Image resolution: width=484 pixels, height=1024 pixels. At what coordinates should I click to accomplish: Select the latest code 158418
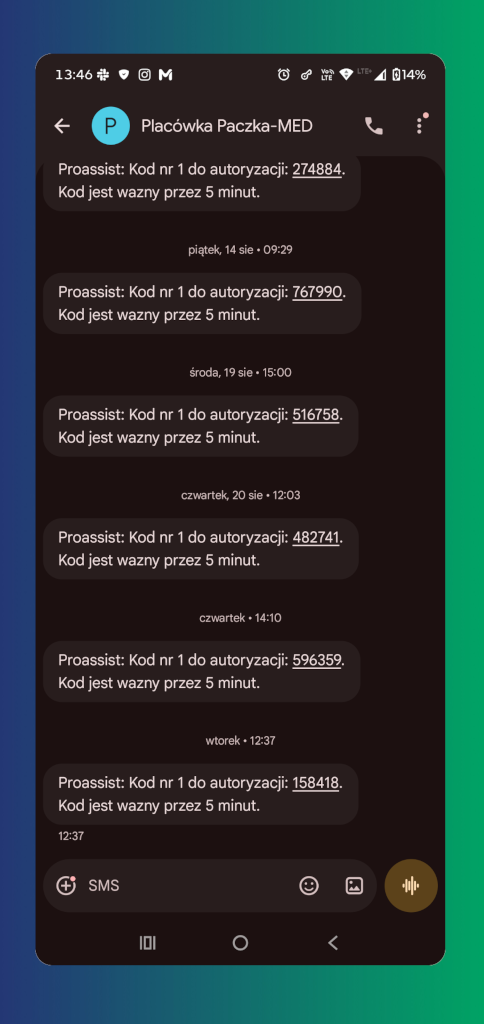pyautogui.click(x=315, y=783)
